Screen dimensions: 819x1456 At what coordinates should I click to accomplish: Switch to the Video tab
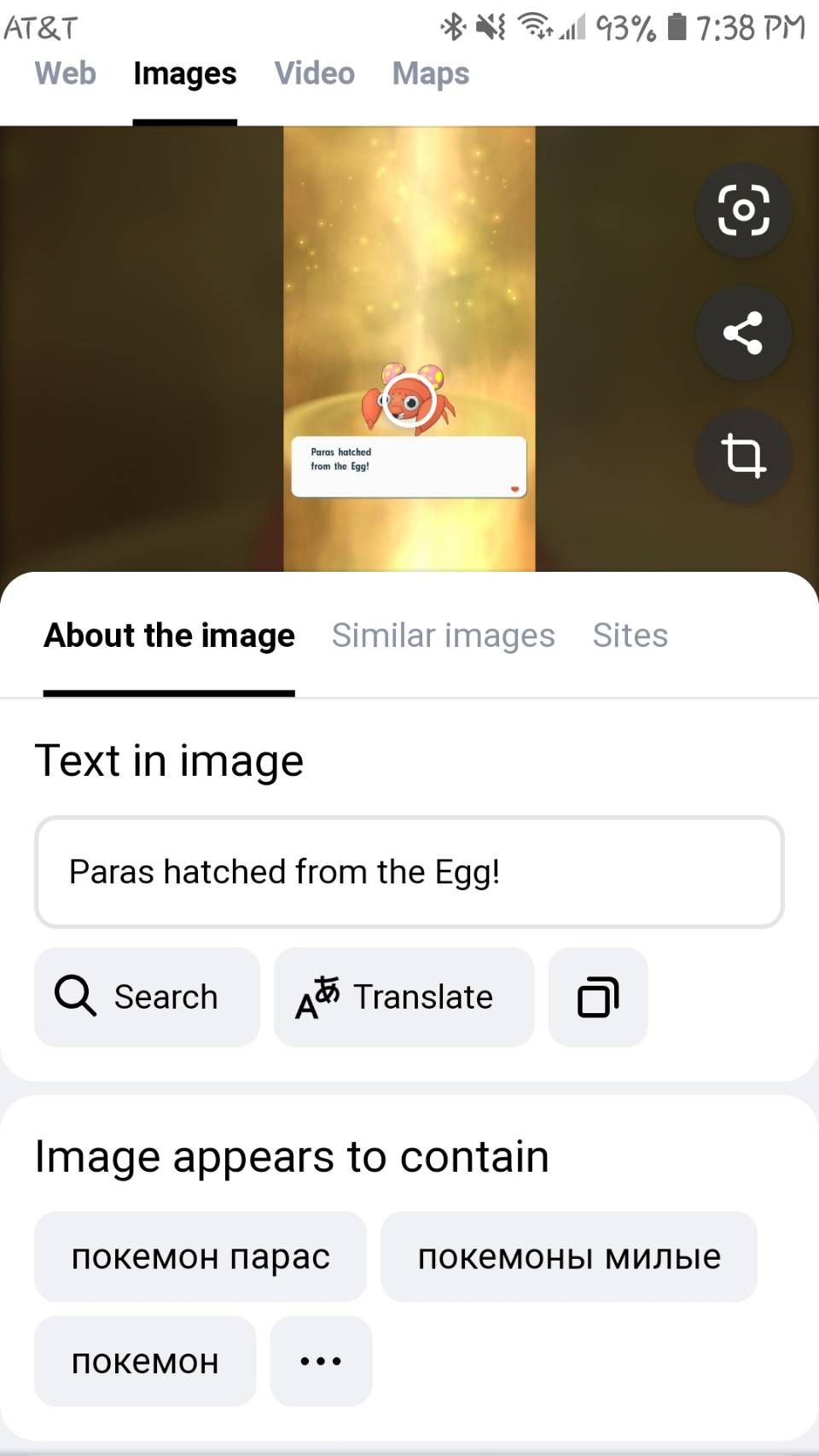(x=314, y=73)
